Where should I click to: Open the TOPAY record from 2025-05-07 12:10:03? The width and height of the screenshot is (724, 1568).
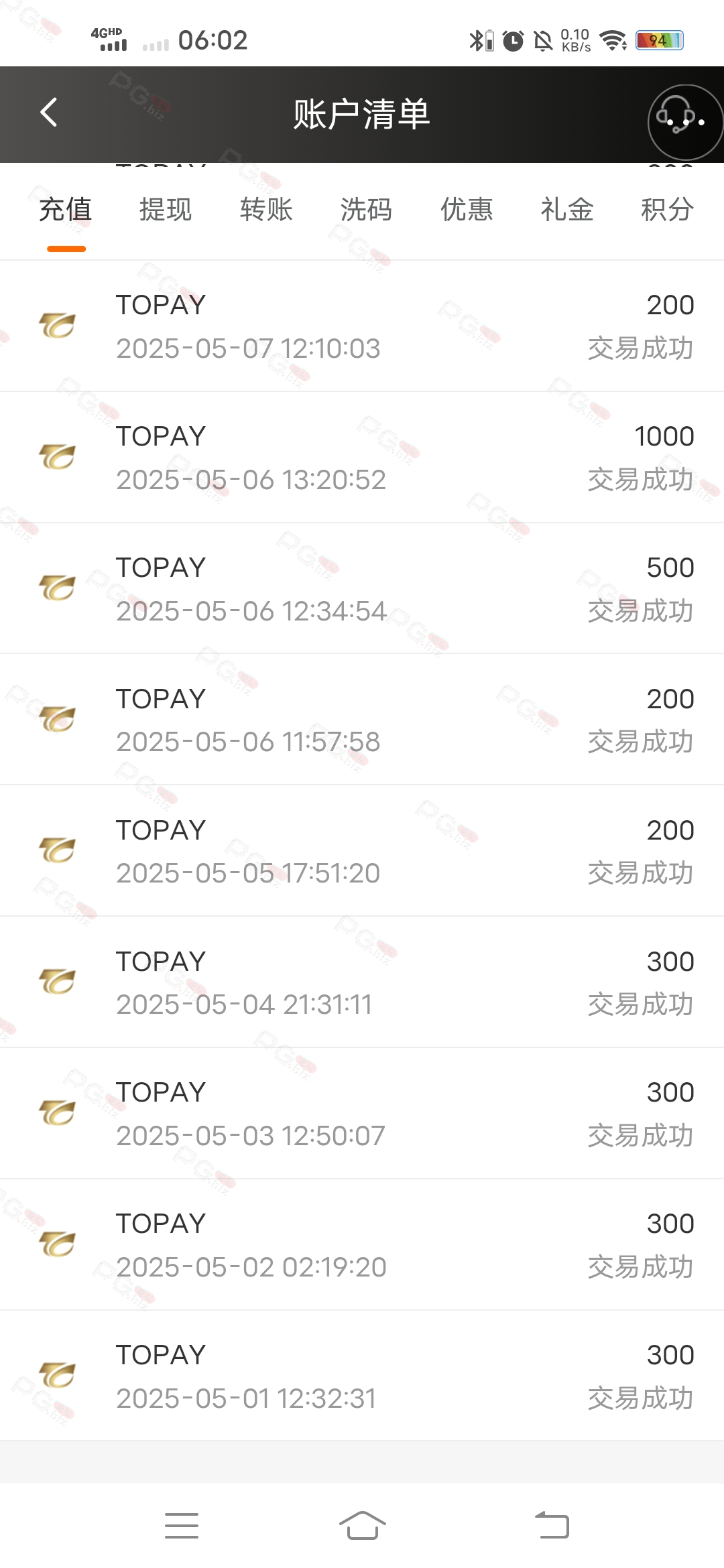click(x=362, y=326)
